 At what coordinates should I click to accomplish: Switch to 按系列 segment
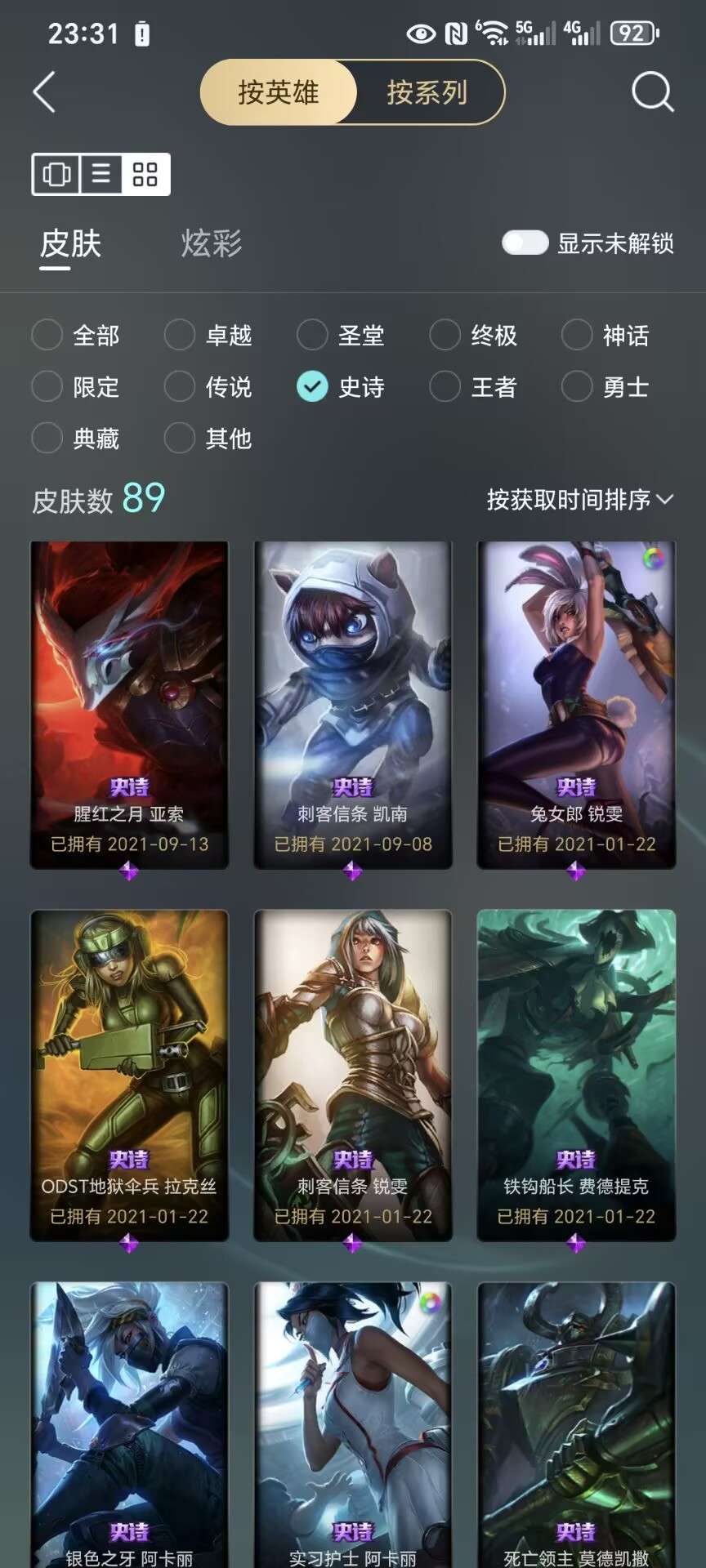(427, 92)
